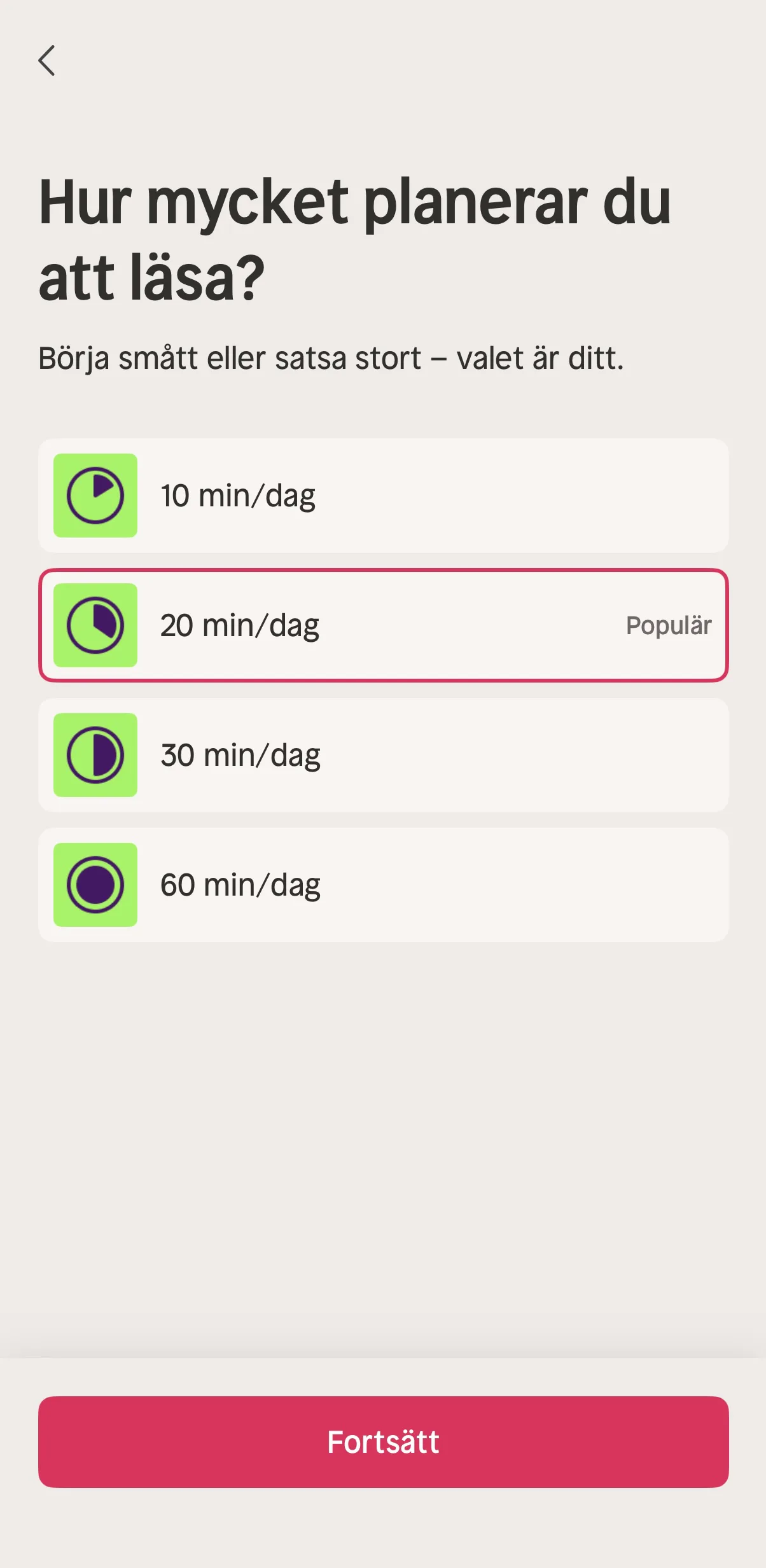
Task: Select the 10 min/dag reading goal
Action: (x=383, y=496)
